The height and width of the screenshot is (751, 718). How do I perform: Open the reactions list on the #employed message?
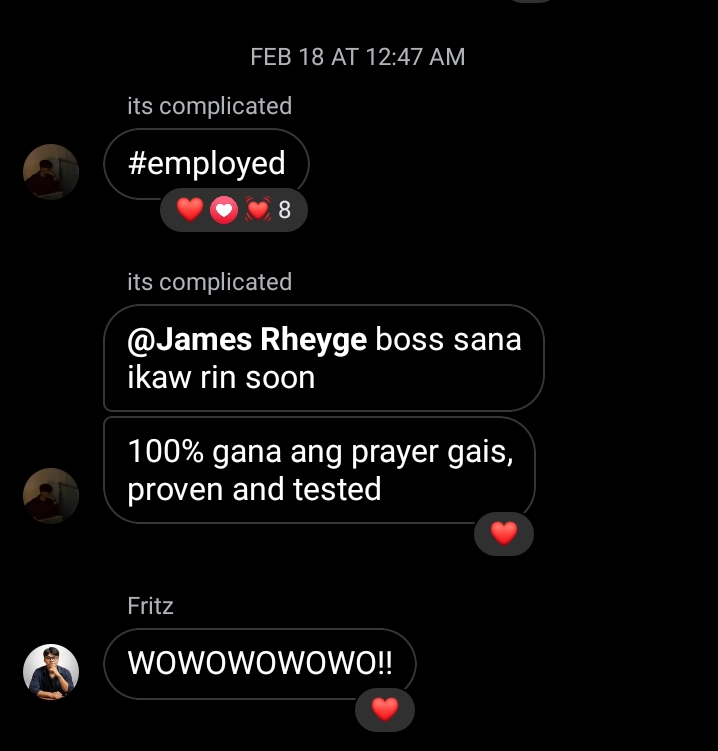click(x=234, y=211)
